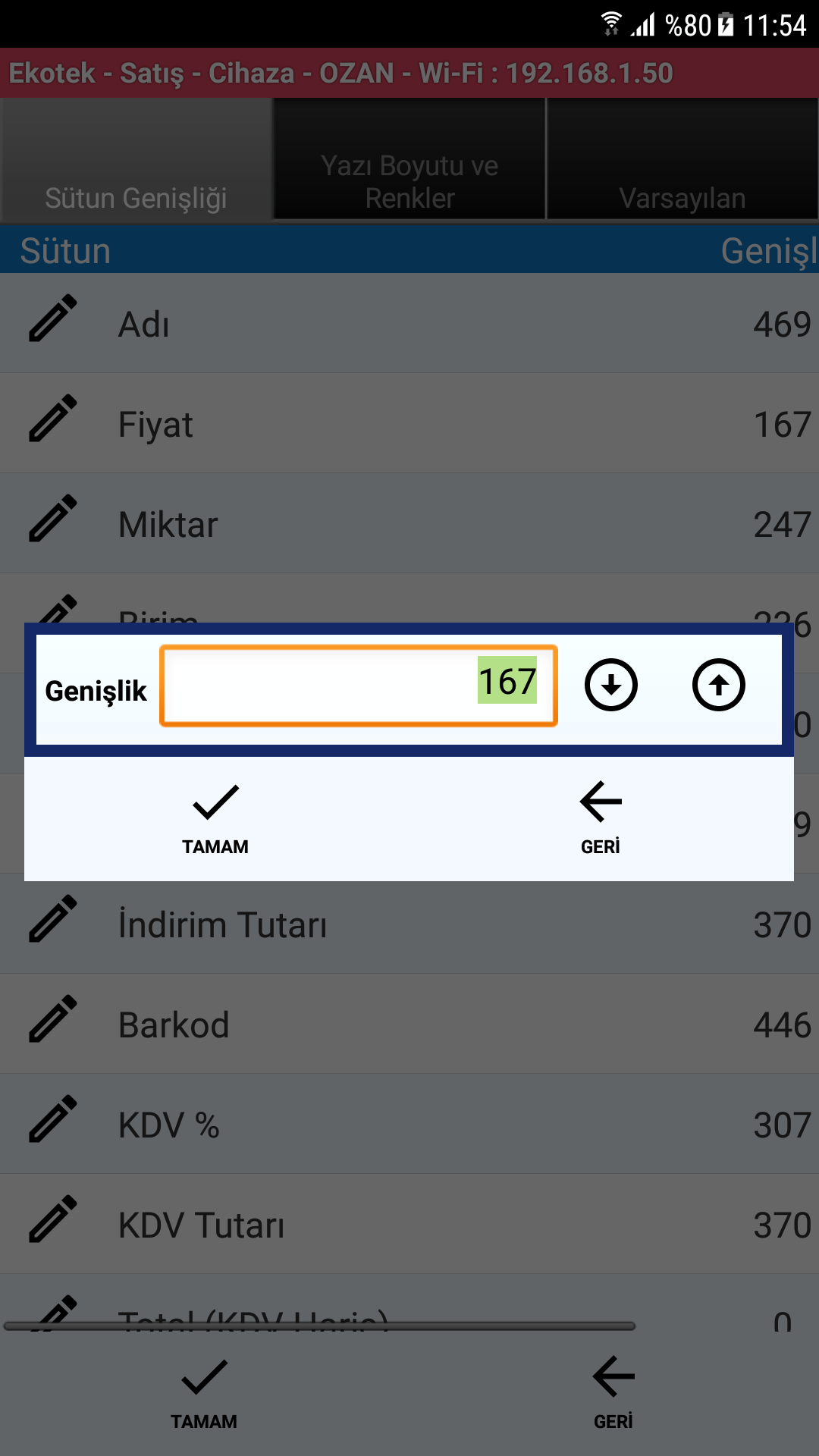Decrease the Genişlik value with the down arrow
The height and width of the screenshot is (1456, 819).
[610, 685]
